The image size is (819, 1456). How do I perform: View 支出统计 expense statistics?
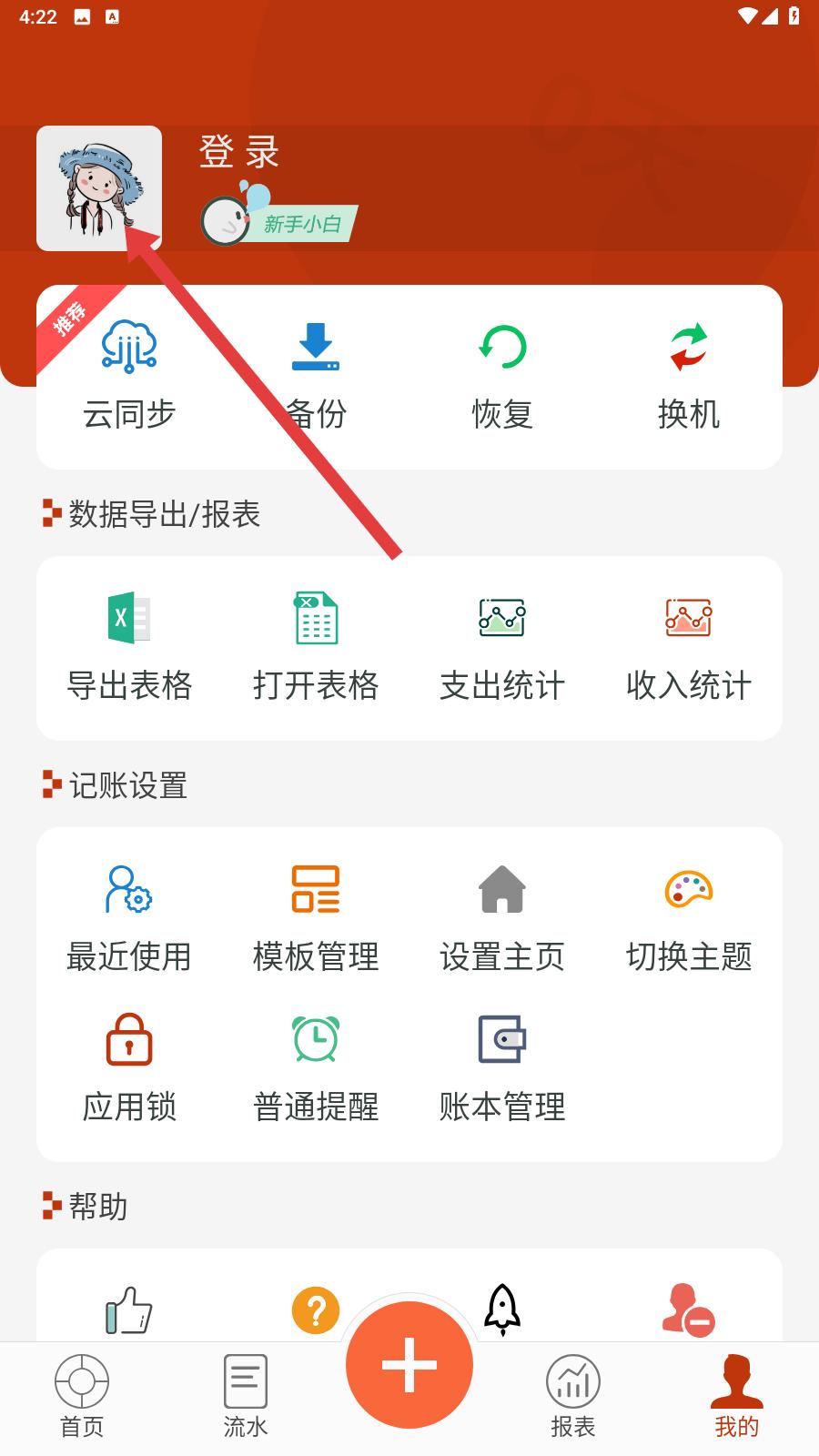[x=502, y=647]
